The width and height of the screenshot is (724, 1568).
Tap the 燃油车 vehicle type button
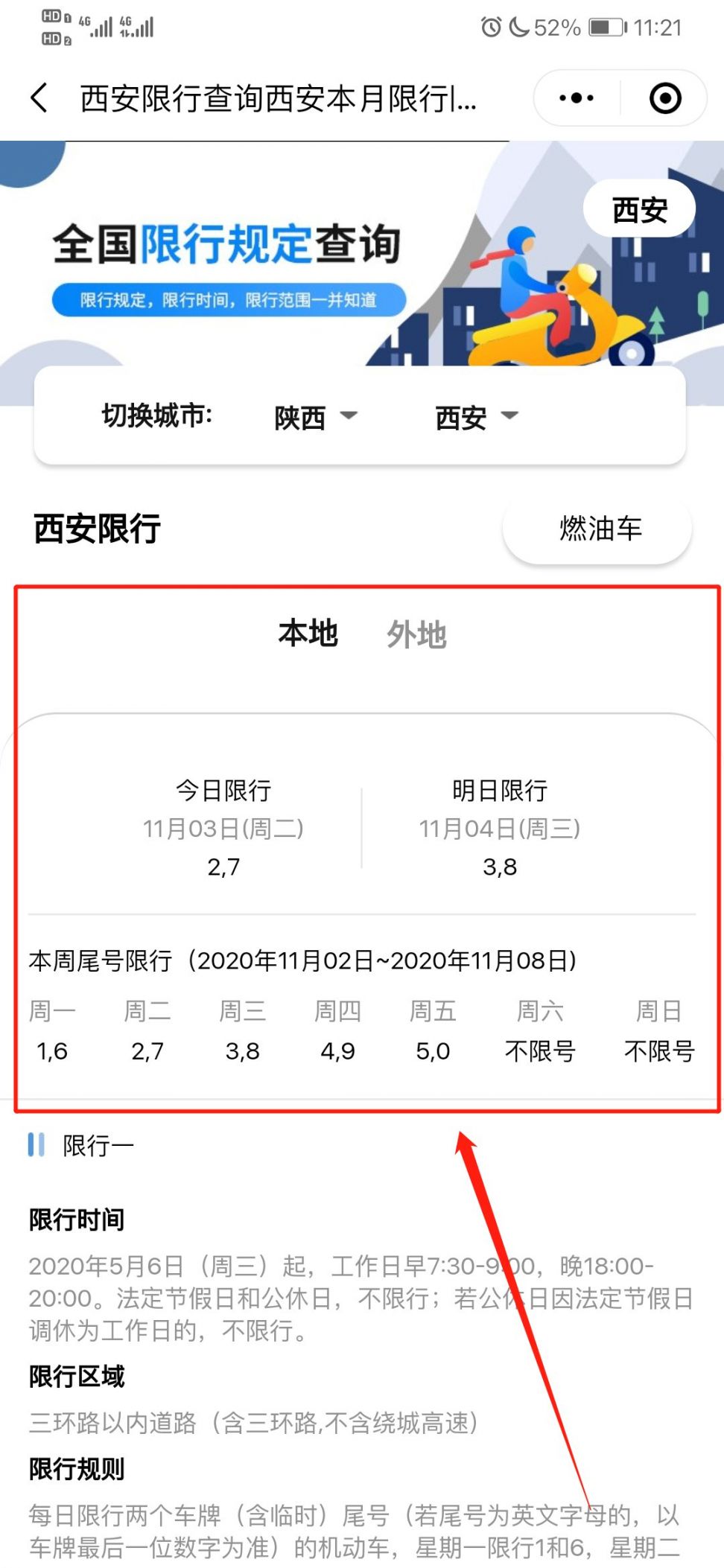tap(598, 529)
